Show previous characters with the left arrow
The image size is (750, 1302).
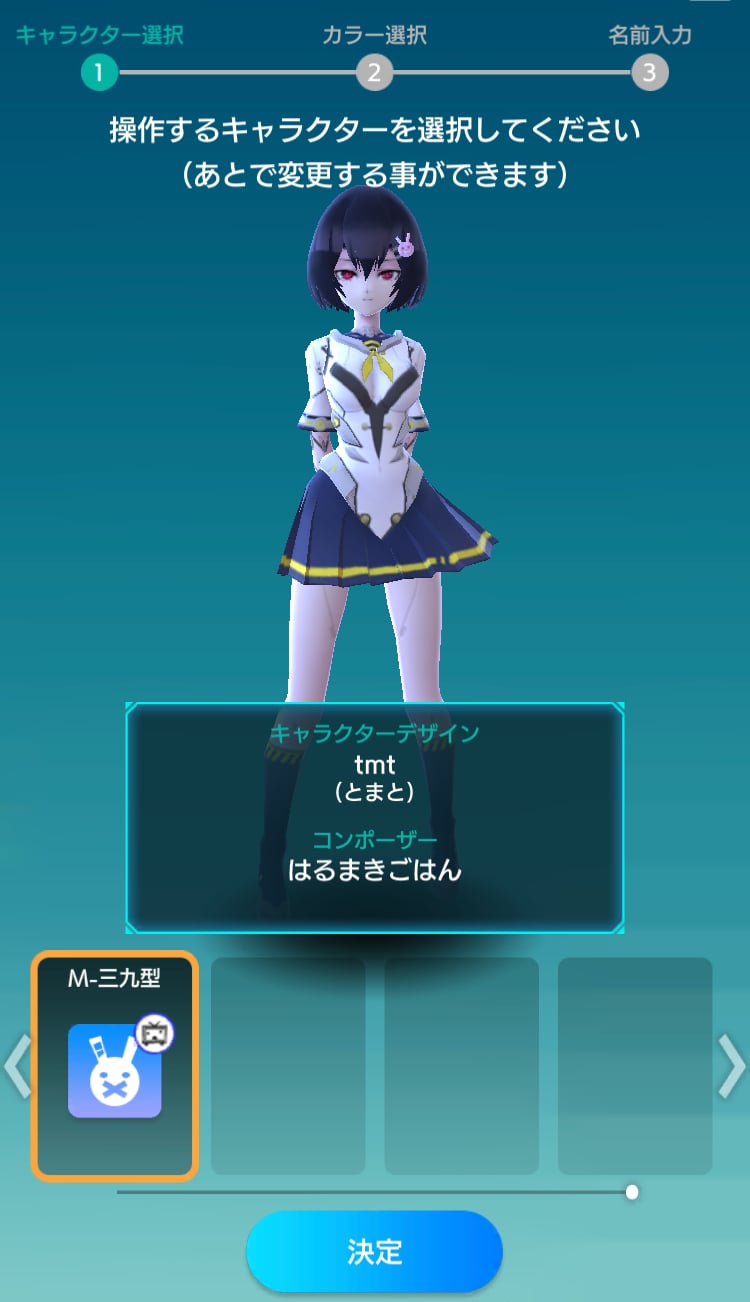click(16, 1066)
